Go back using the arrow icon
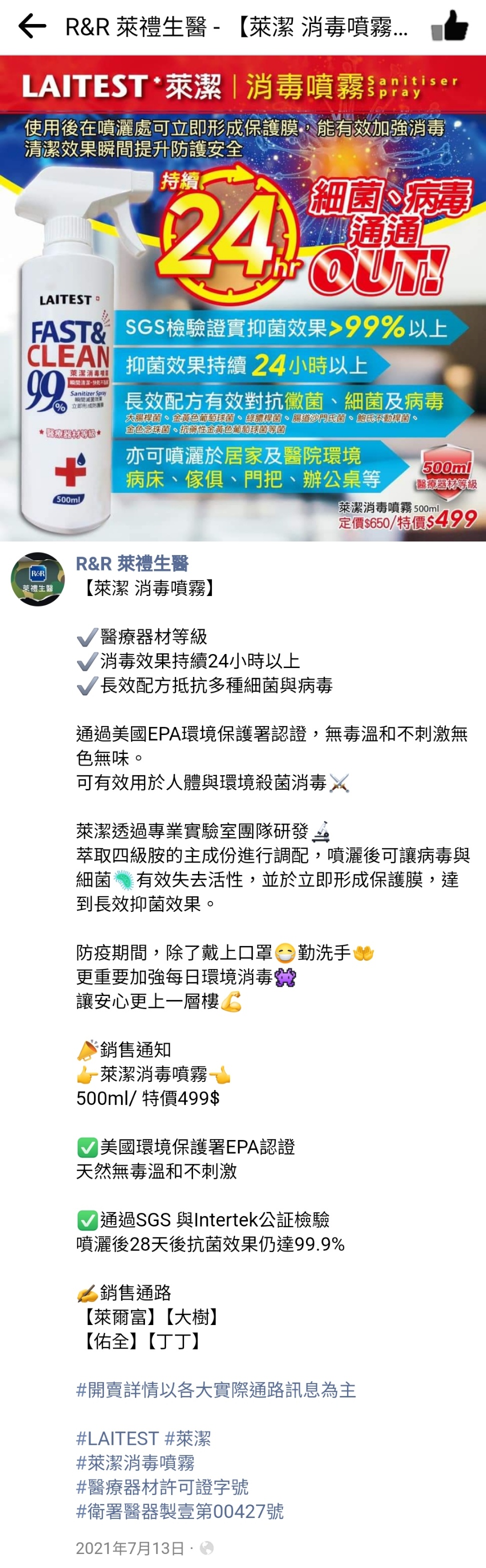Image resolution: width=486 pixels, height=1568 pixels. (31, 26)
